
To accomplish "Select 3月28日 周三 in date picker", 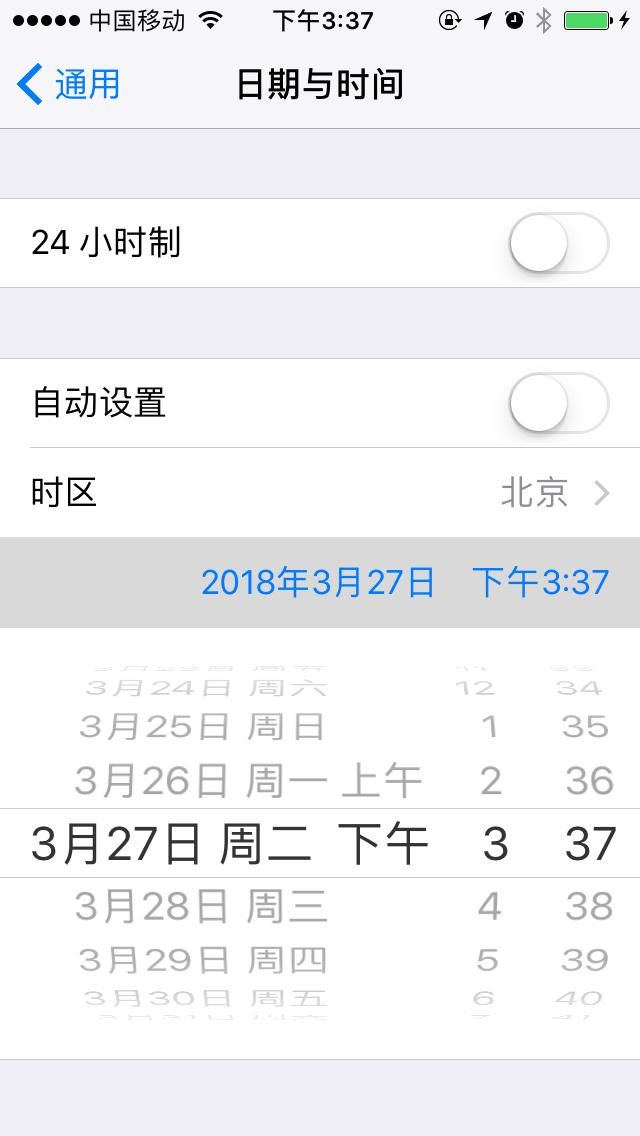I will 200,906.
